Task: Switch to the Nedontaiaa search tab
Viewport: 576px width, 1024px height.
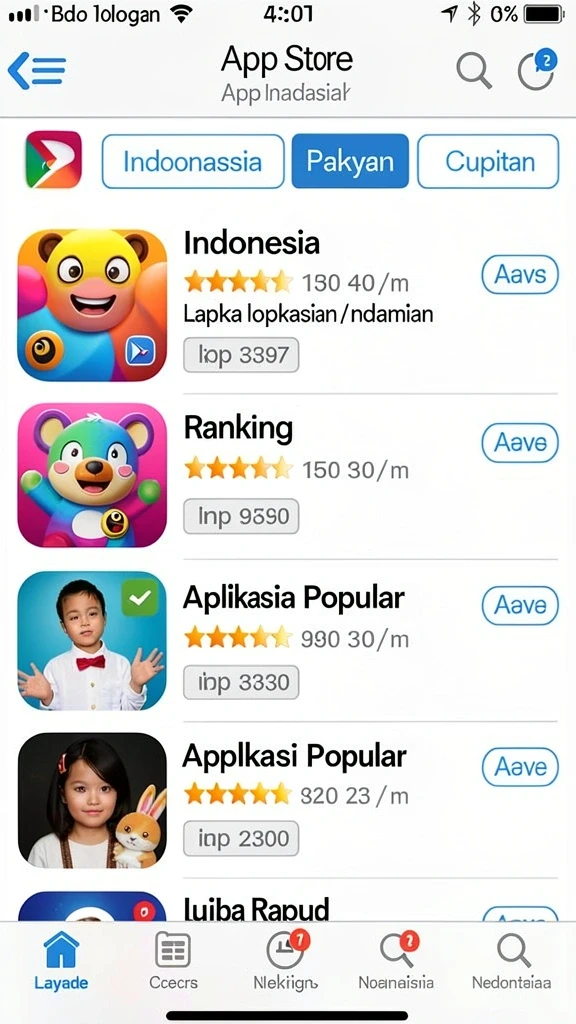Action: click(511, 961)
